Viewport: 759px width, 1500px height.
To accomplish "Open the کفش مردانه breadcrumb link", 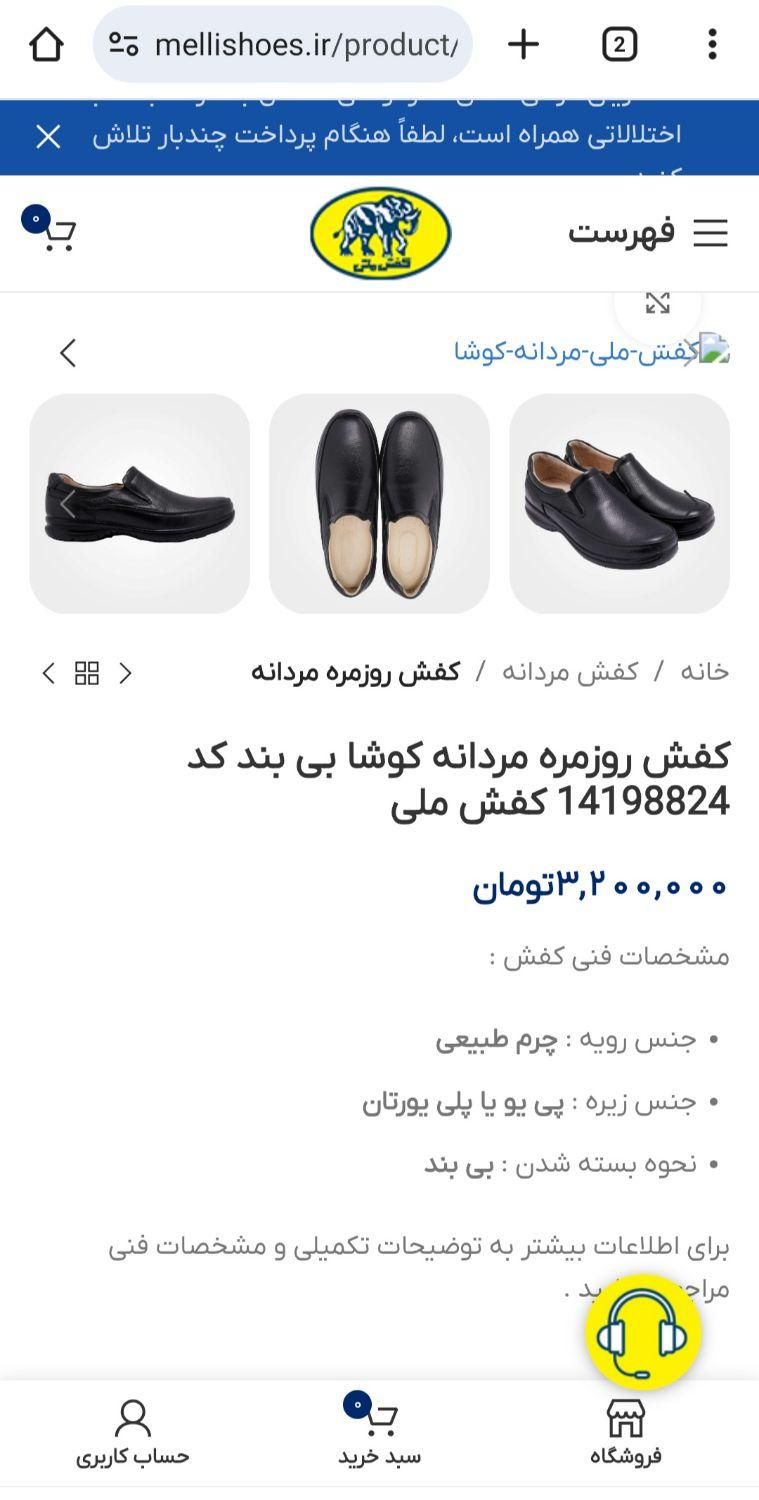I will [570, 672].
